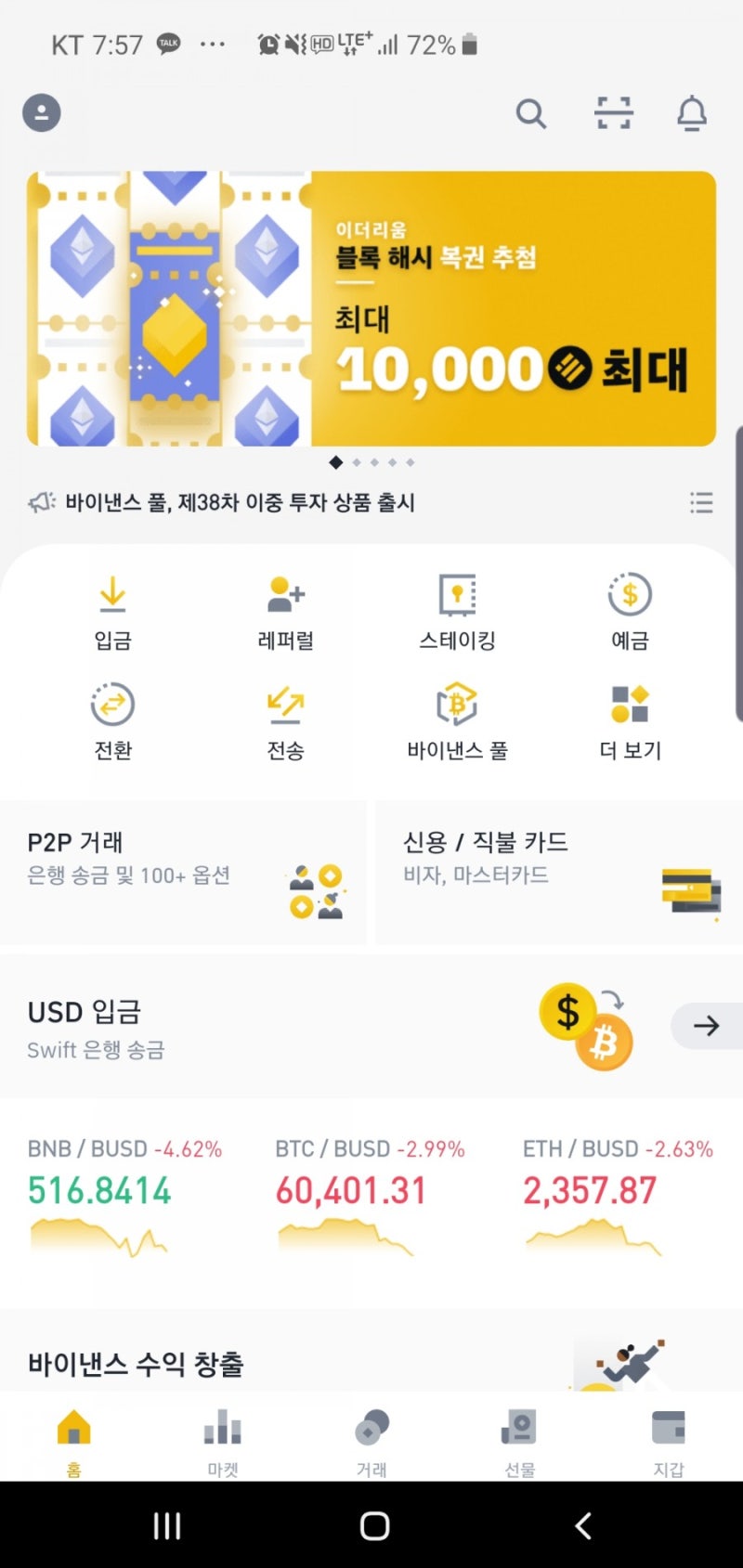Select the 전송 (Transfer) icon
This screenshot has height=1568, width=743.
click(285, 720)
